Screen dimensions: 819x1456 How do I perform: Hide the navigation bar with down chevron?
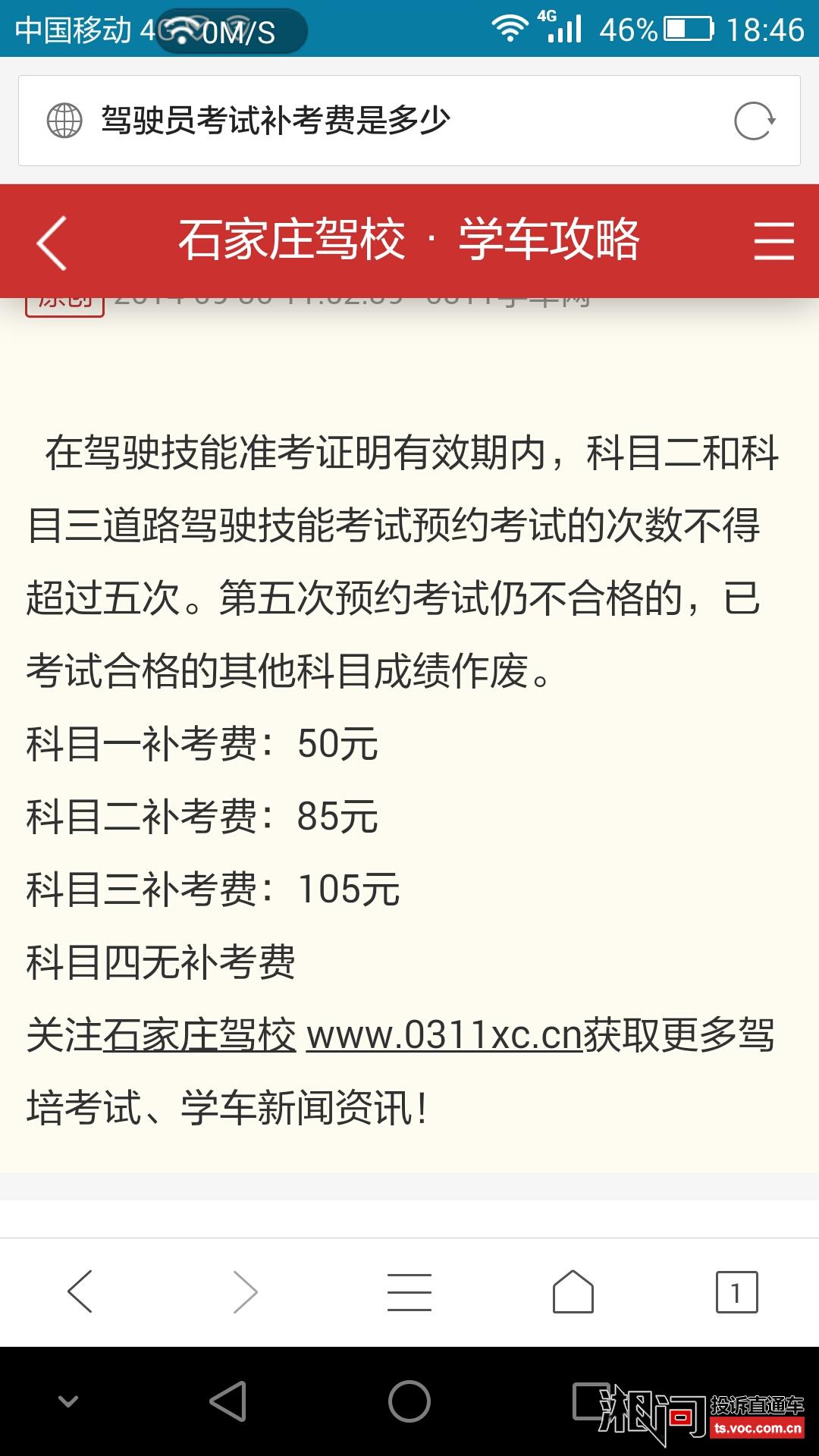(x=68, y=1401)
